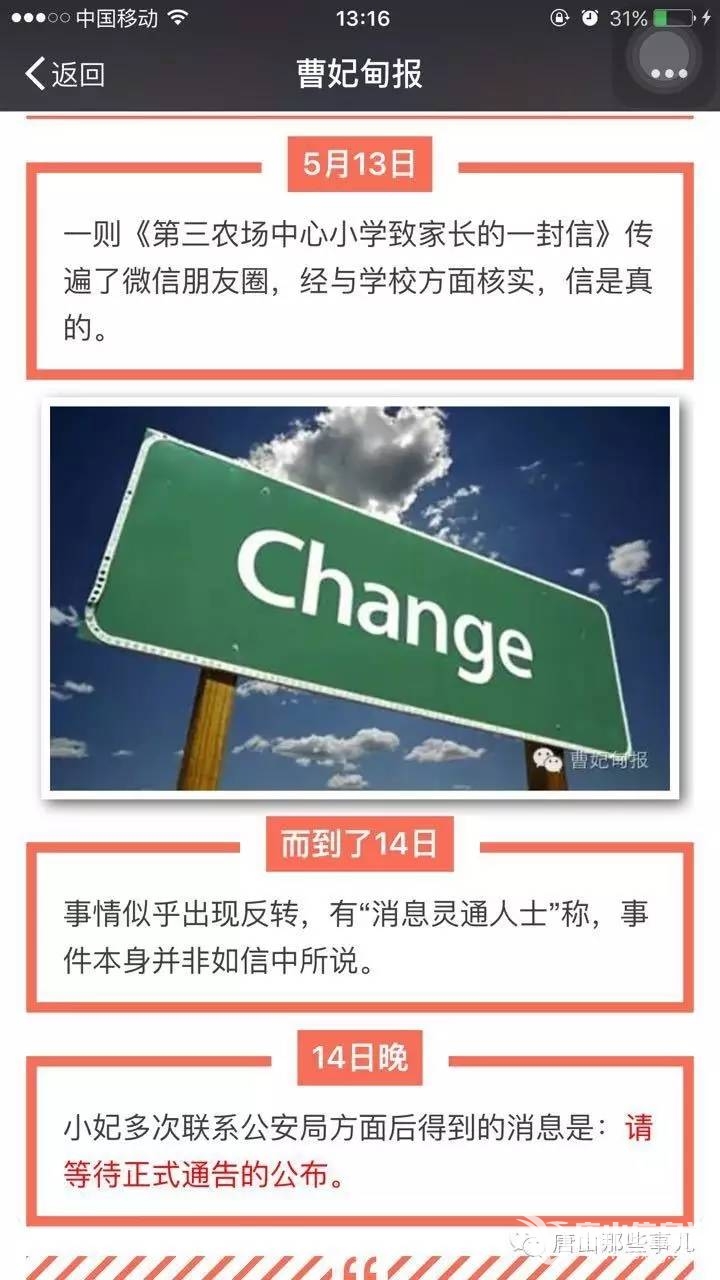Open the three-dot more options menu
Viewport: 720px width, 1280px height.
668,74
